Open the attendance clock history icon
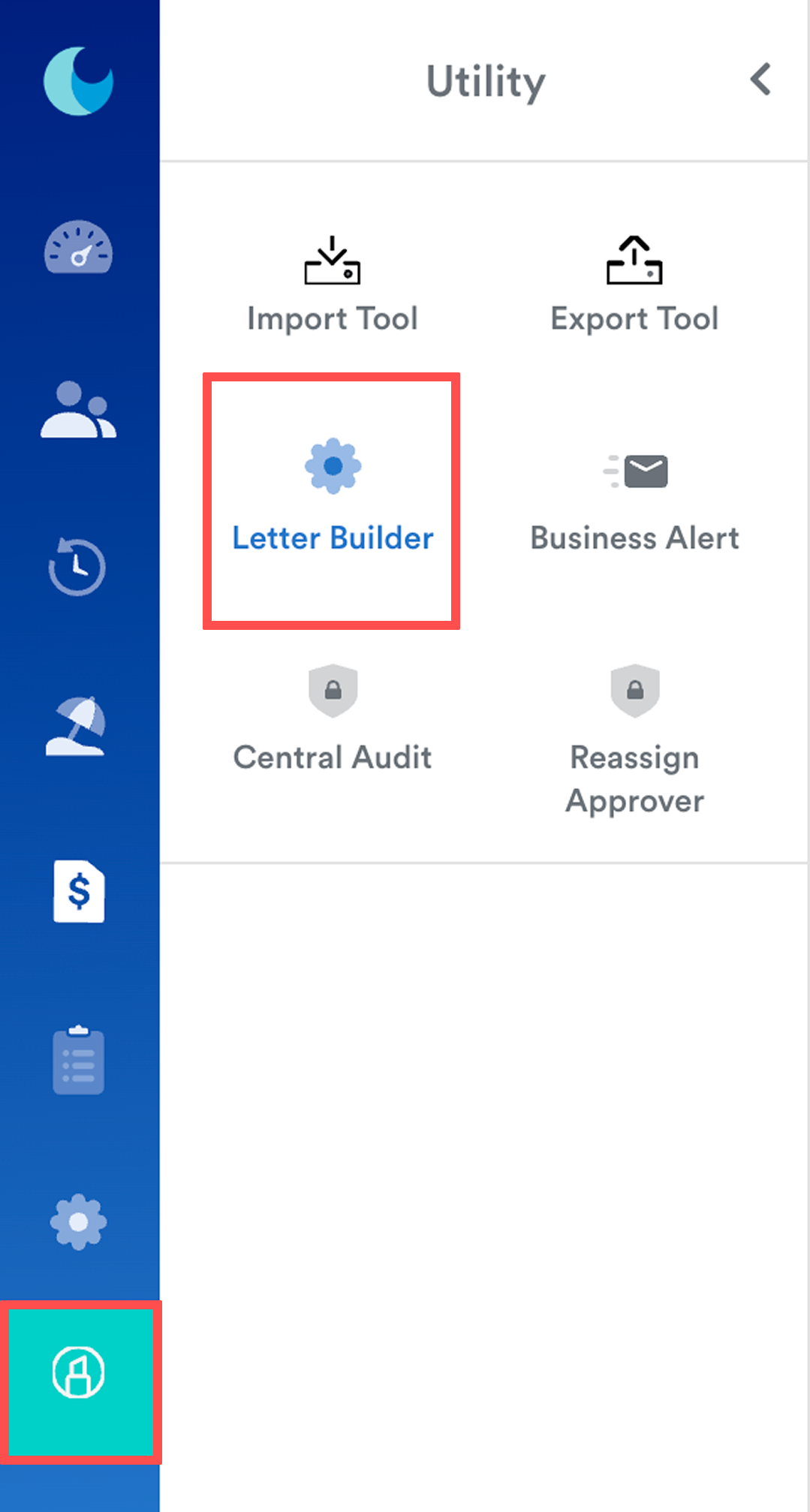Screen dimensions: 810x1512 pos(77,567)
